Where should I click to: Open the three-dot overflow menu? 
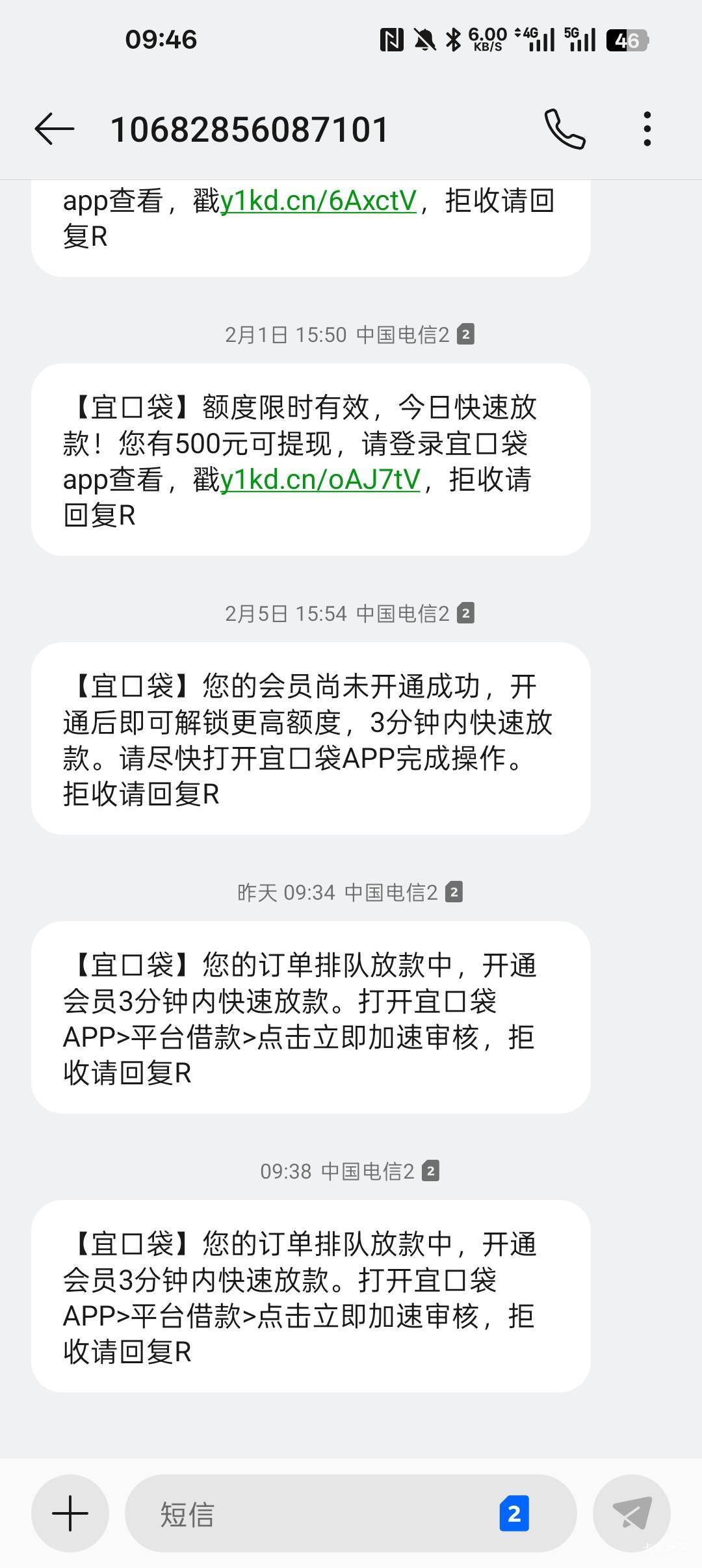coord(647,129)
